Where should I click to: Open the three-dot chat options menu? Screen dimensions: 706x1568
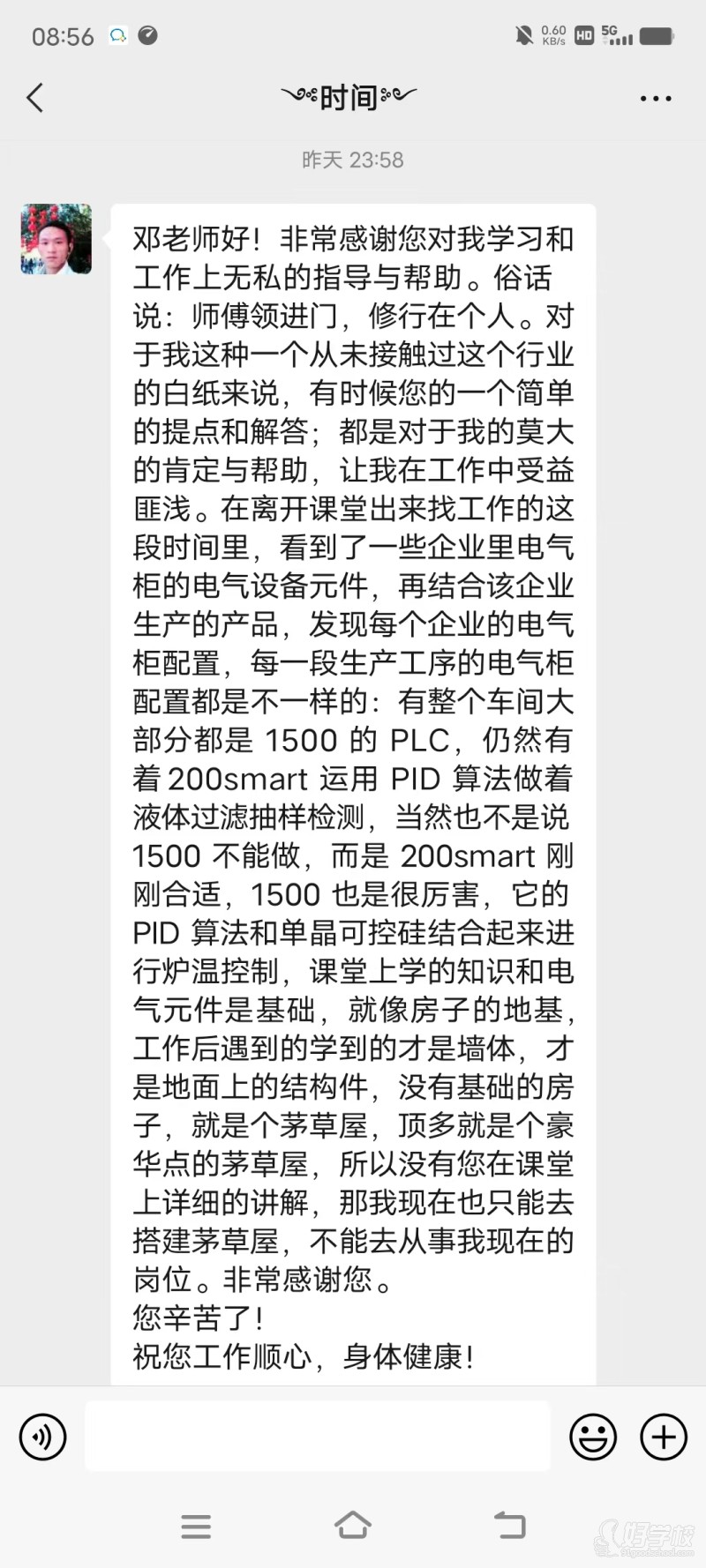[x=656, y=99]
